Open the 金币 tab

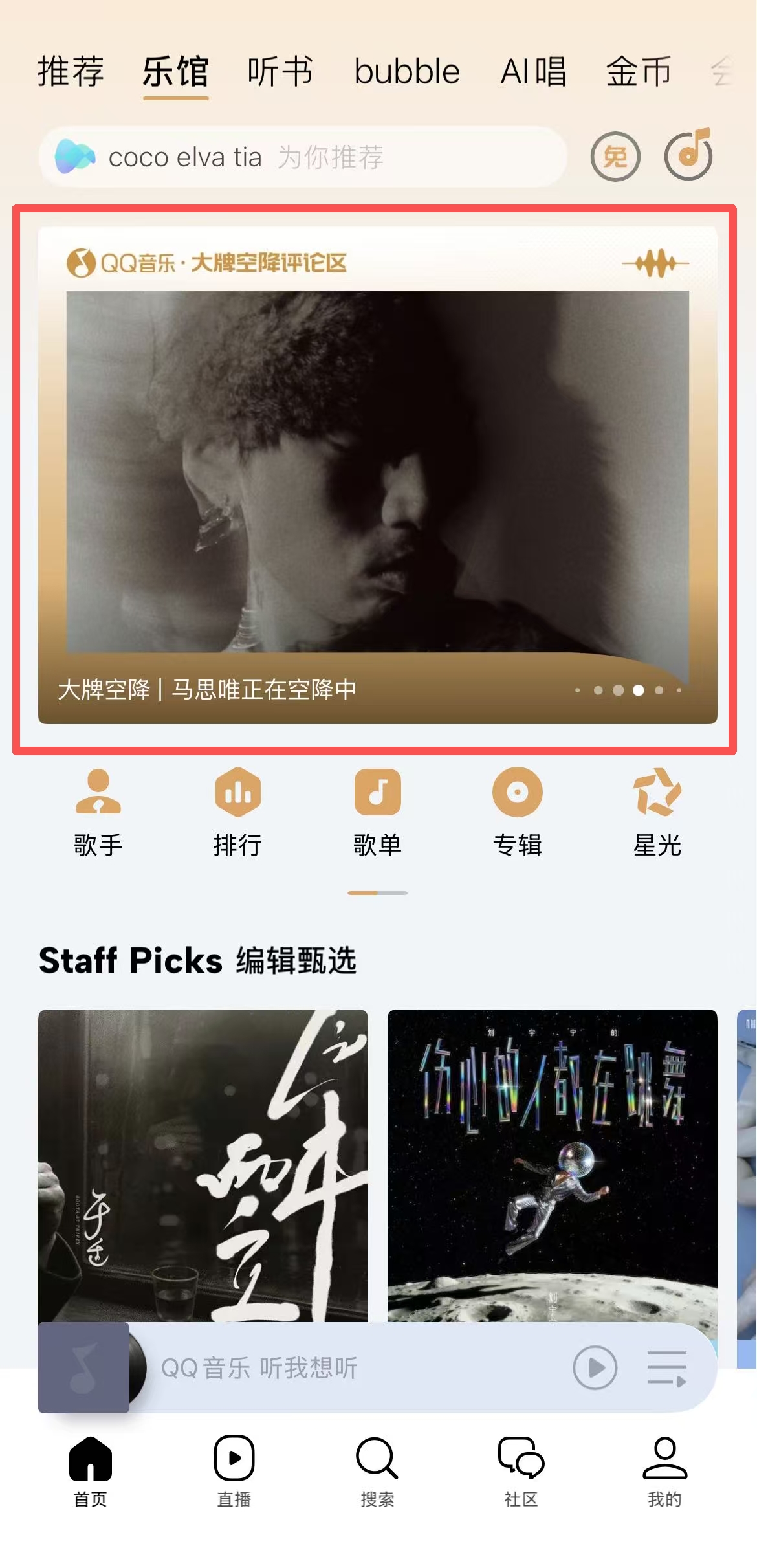(638, 71)
